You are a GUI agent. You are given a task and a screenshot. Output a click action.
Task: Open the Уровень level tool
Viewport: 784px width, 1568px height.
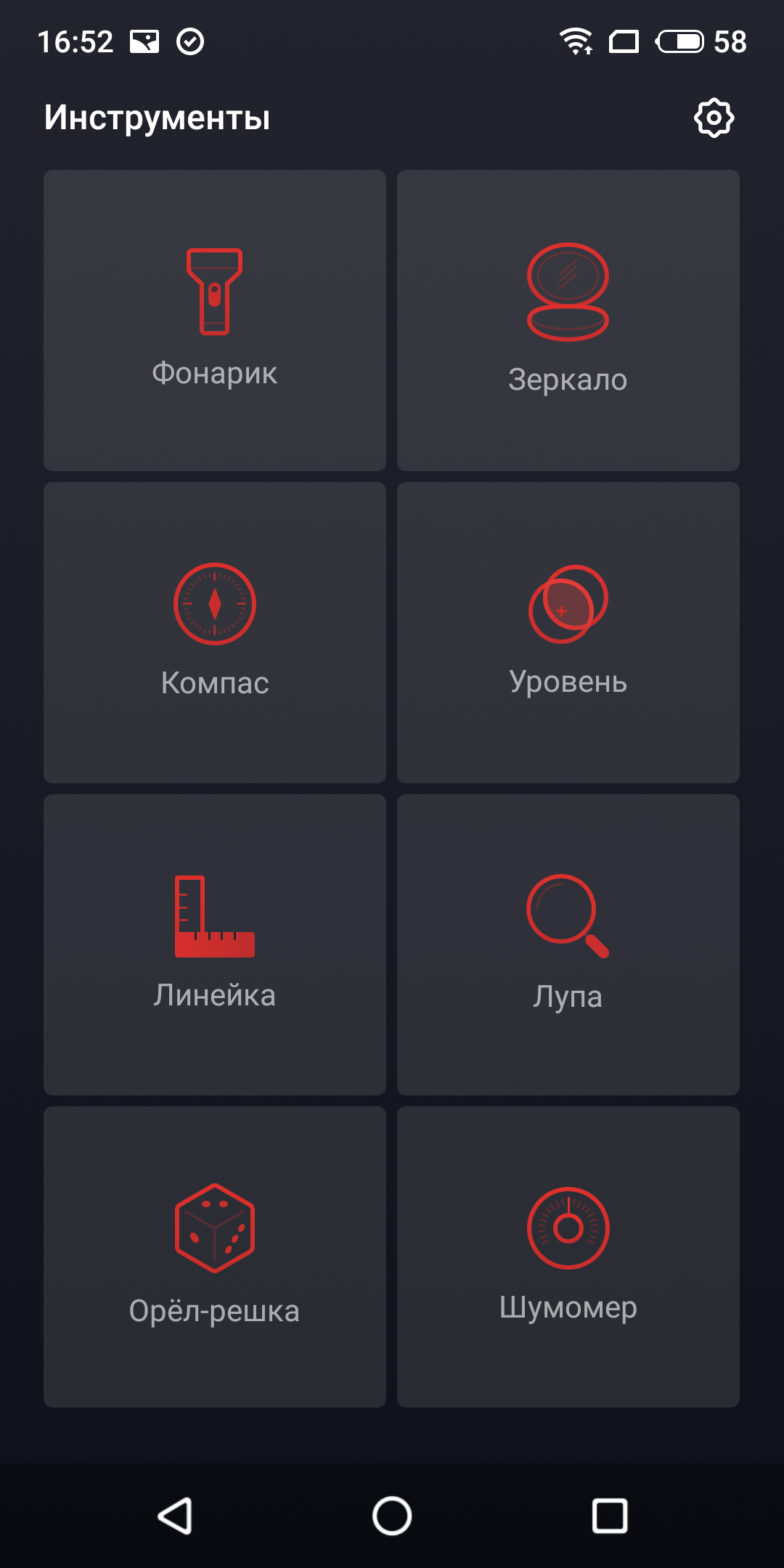pyautogui.click(x=568, y=632)
